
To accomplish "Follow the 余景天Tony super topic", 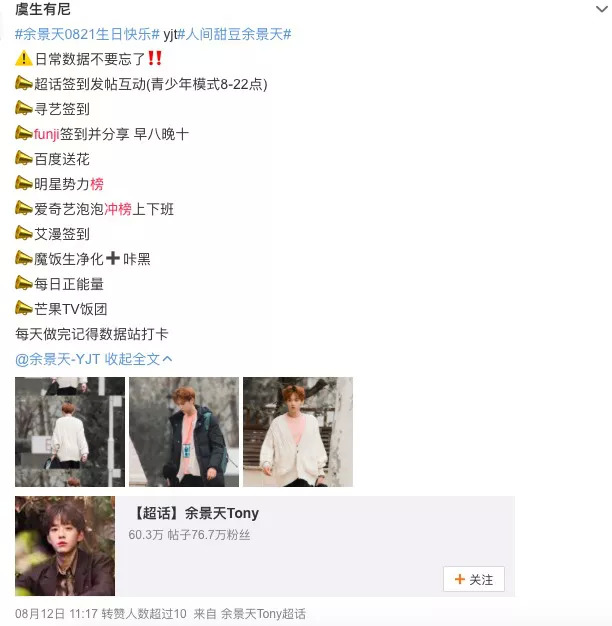I will pyautogui.click(x=474, y=579).
